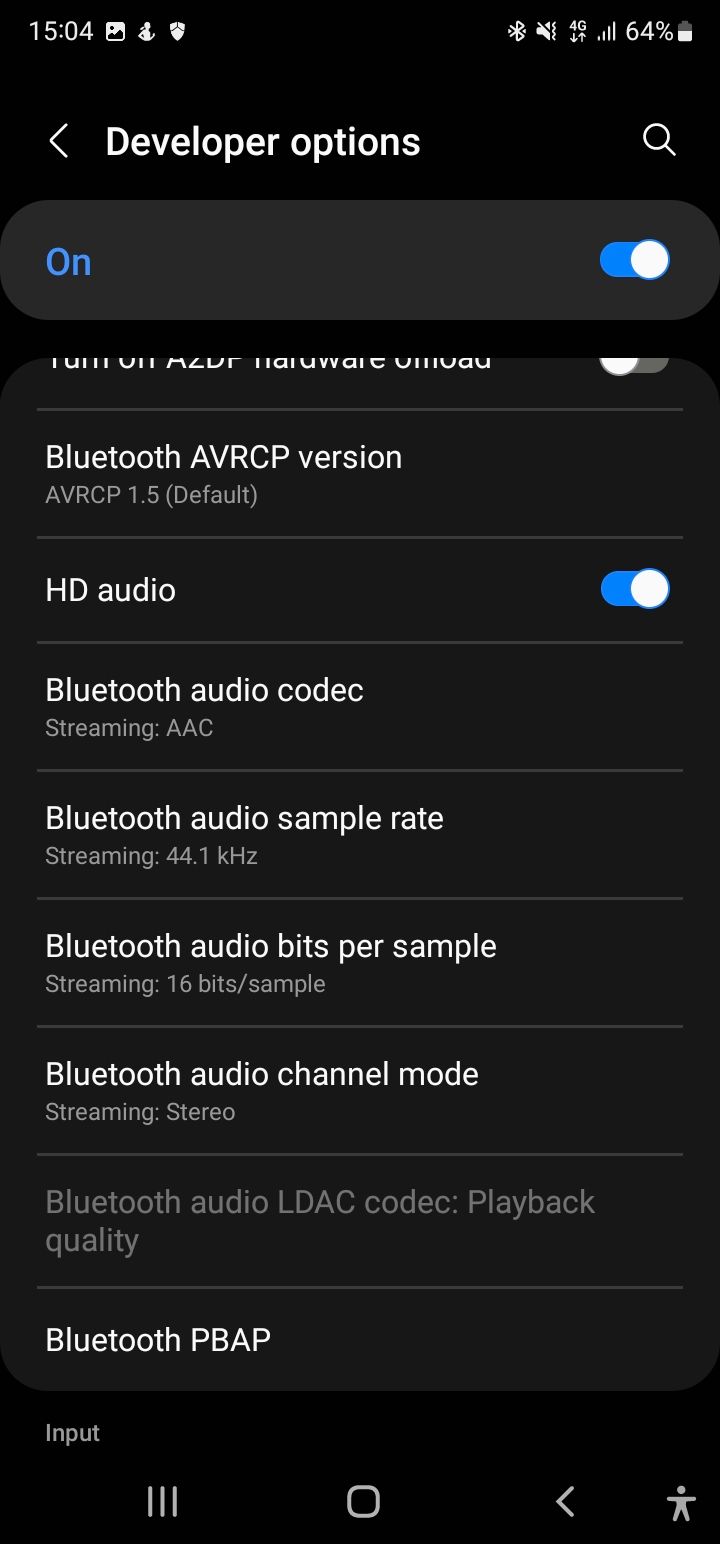Image resolution: width=720 pixels, height=1544 pixels.
Task: Open Bluetooth audio sample rate selector
Action: click(x=360, y=833)
